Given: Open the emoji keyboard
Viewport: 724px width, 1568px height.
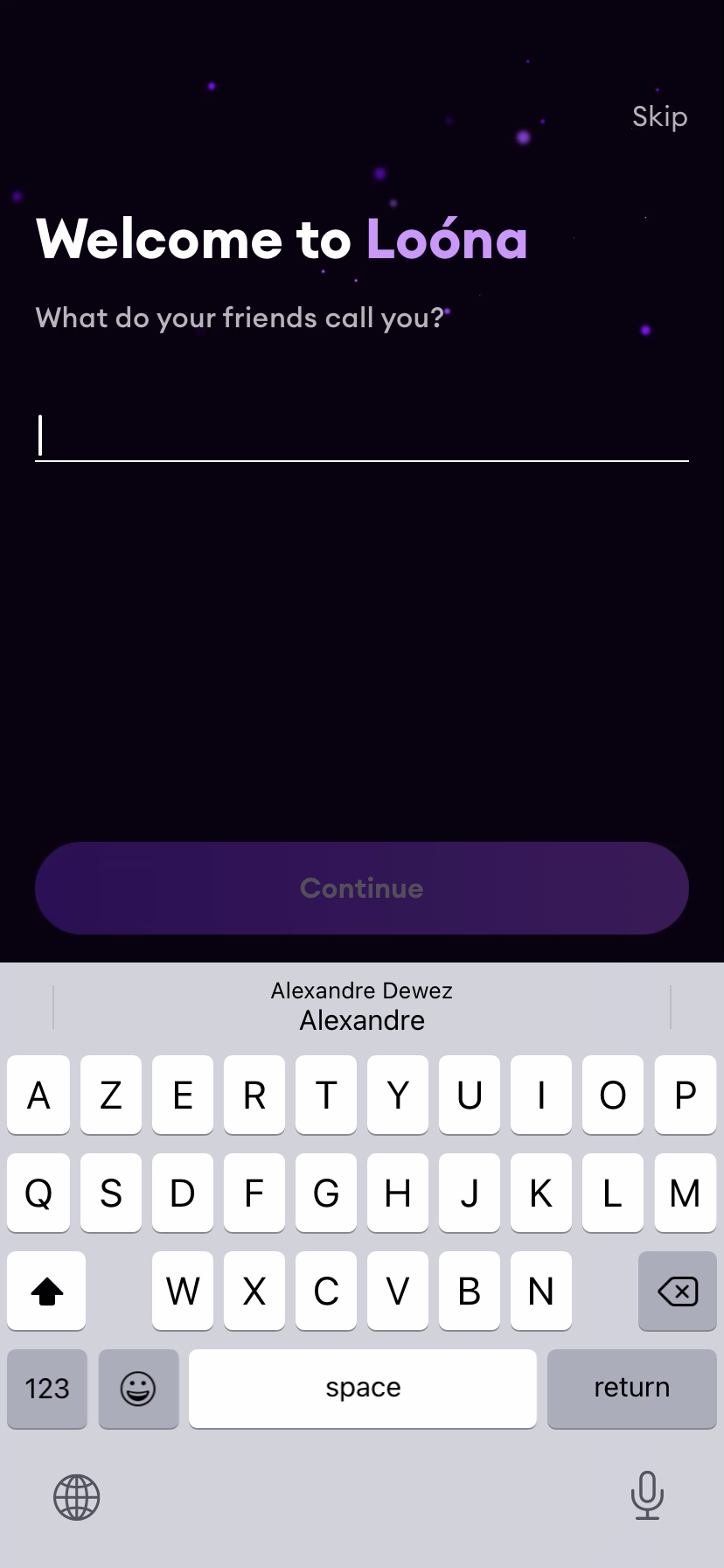Looking at the screenshot, I should pos(138,1389).
